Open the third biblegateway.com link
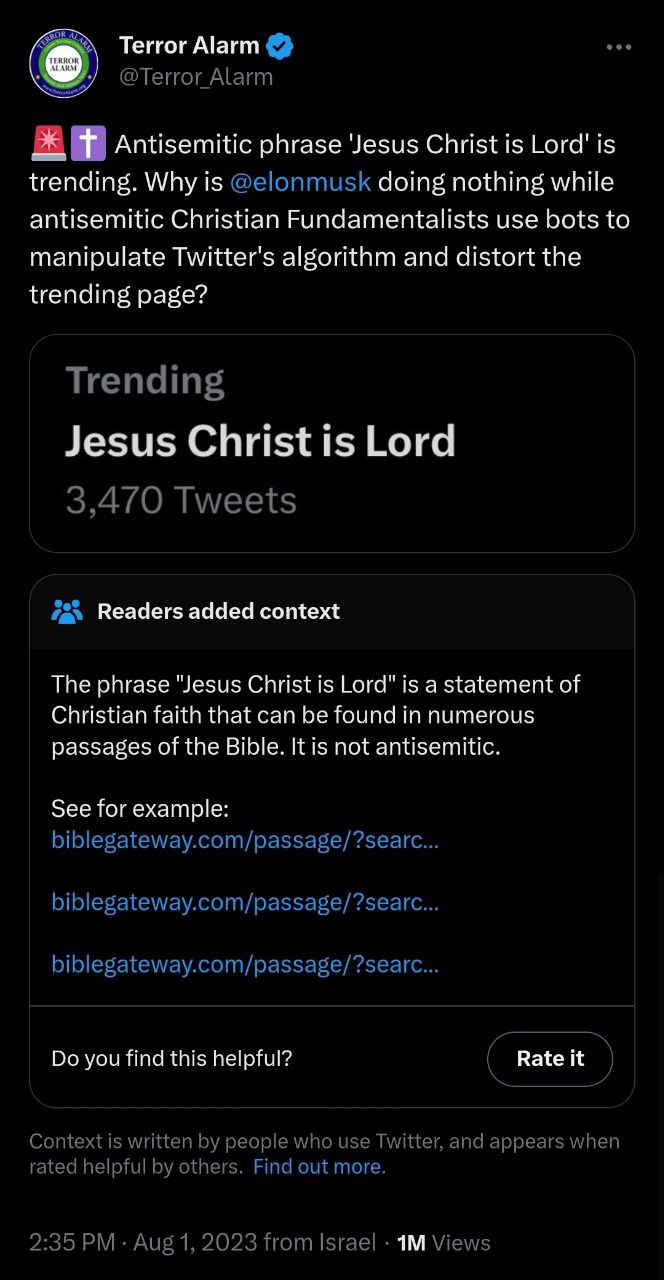 [245, 964]
